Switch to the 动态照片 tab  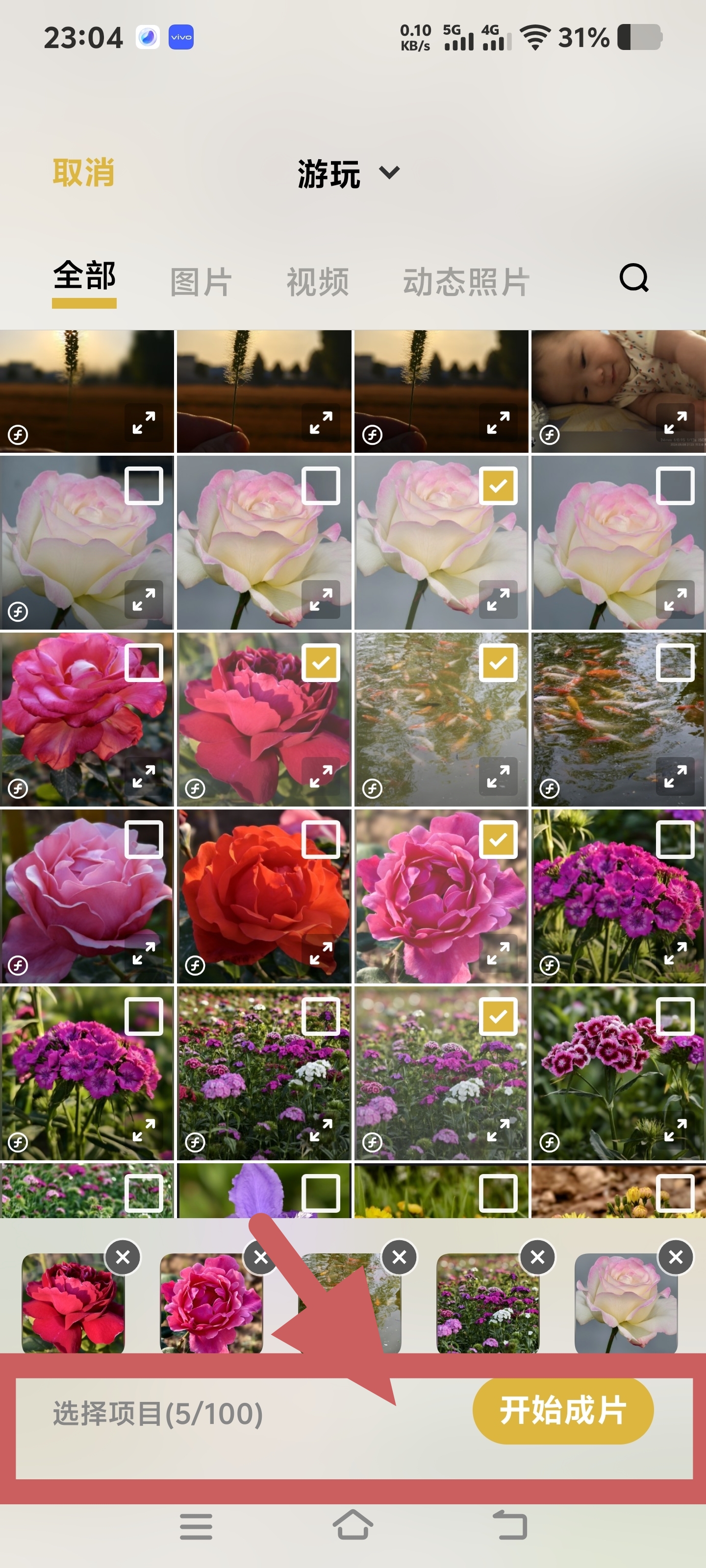[466, 282]
